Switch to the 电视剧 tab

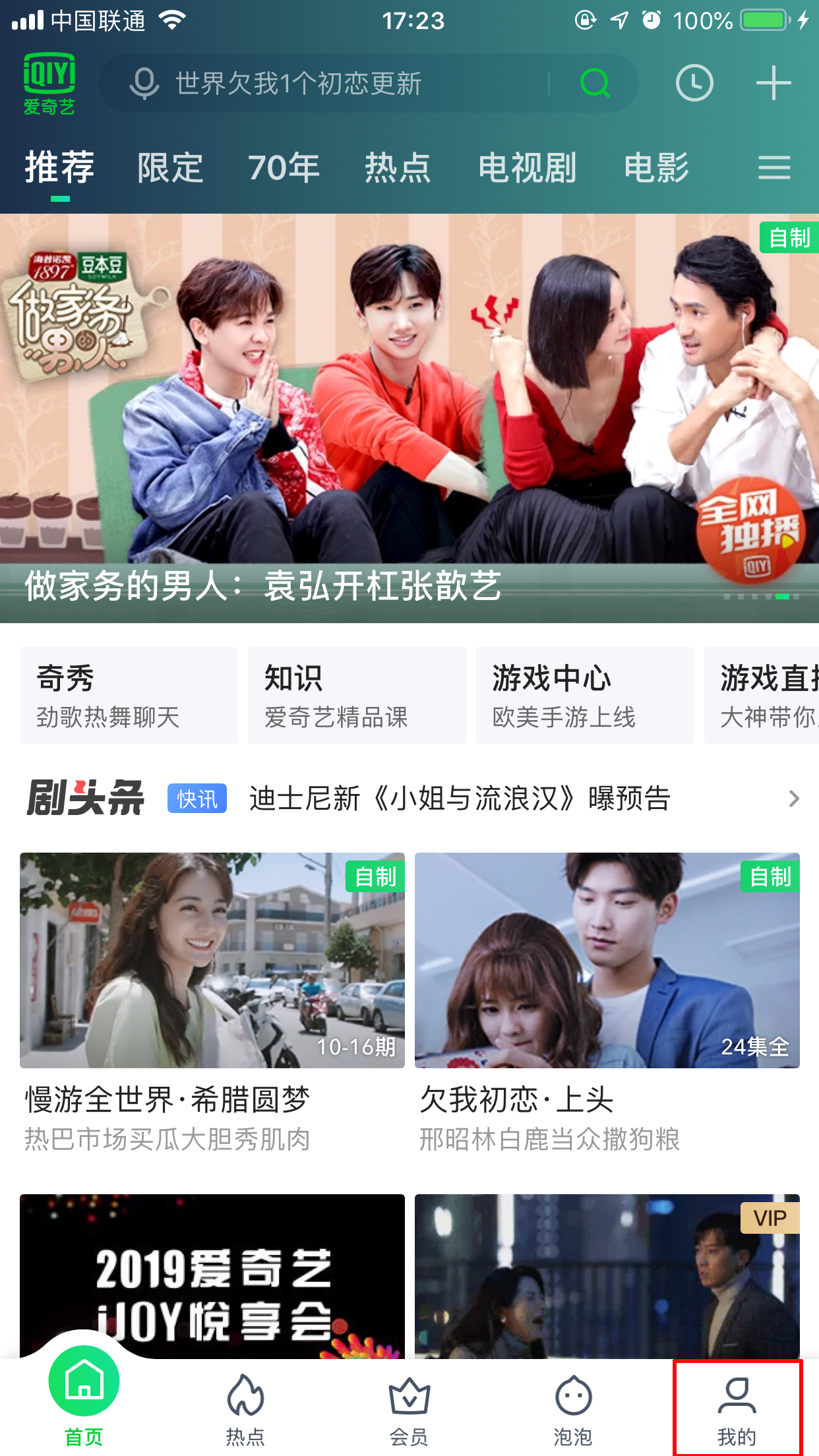527,167
